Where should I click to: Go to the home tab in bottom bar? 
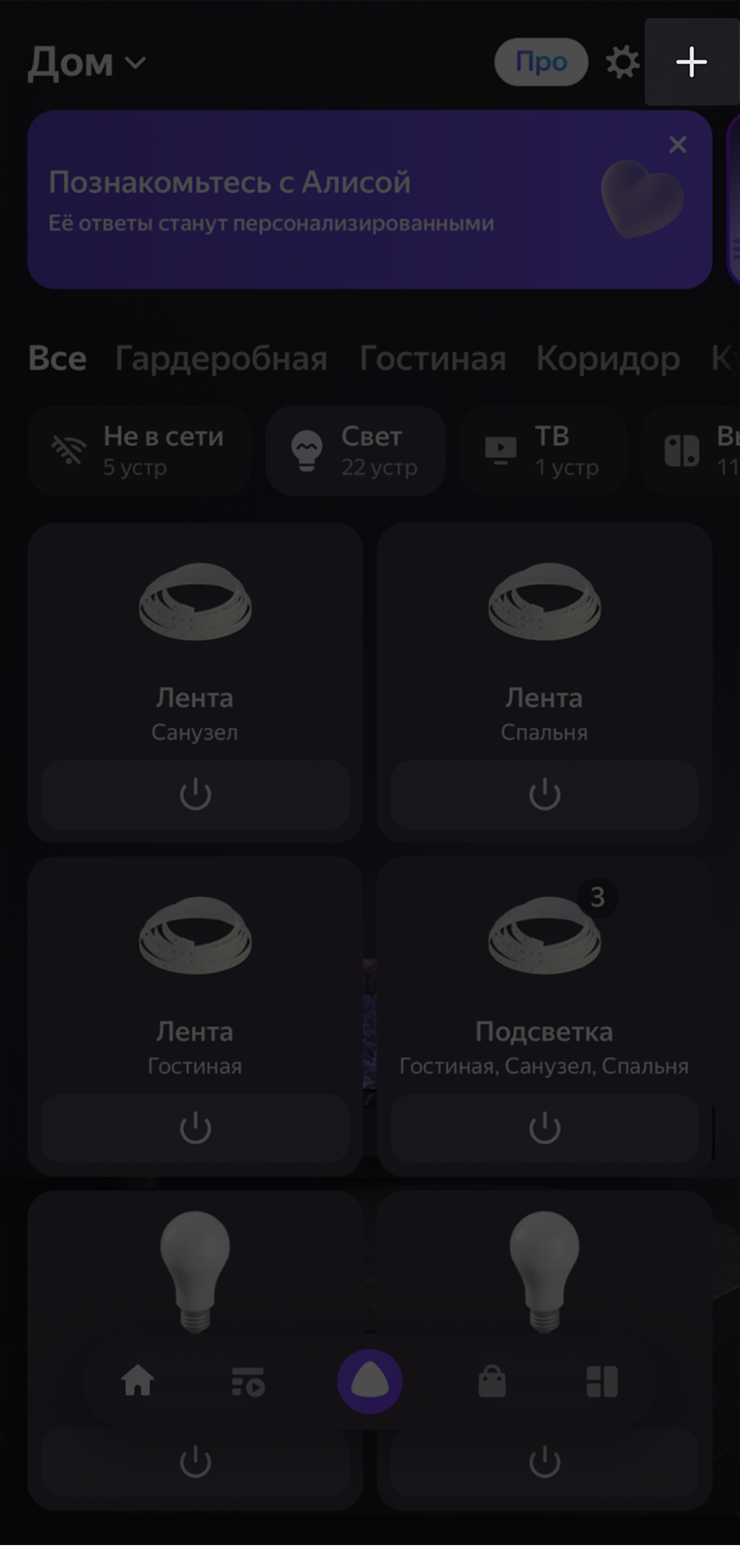138,1382
